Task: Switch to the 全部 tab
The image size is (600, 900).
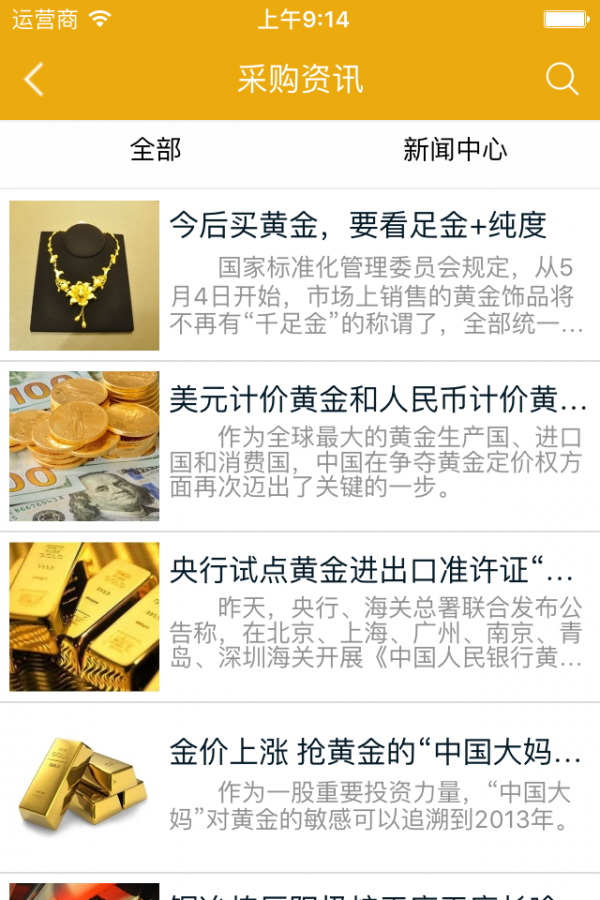Action: 155,150
